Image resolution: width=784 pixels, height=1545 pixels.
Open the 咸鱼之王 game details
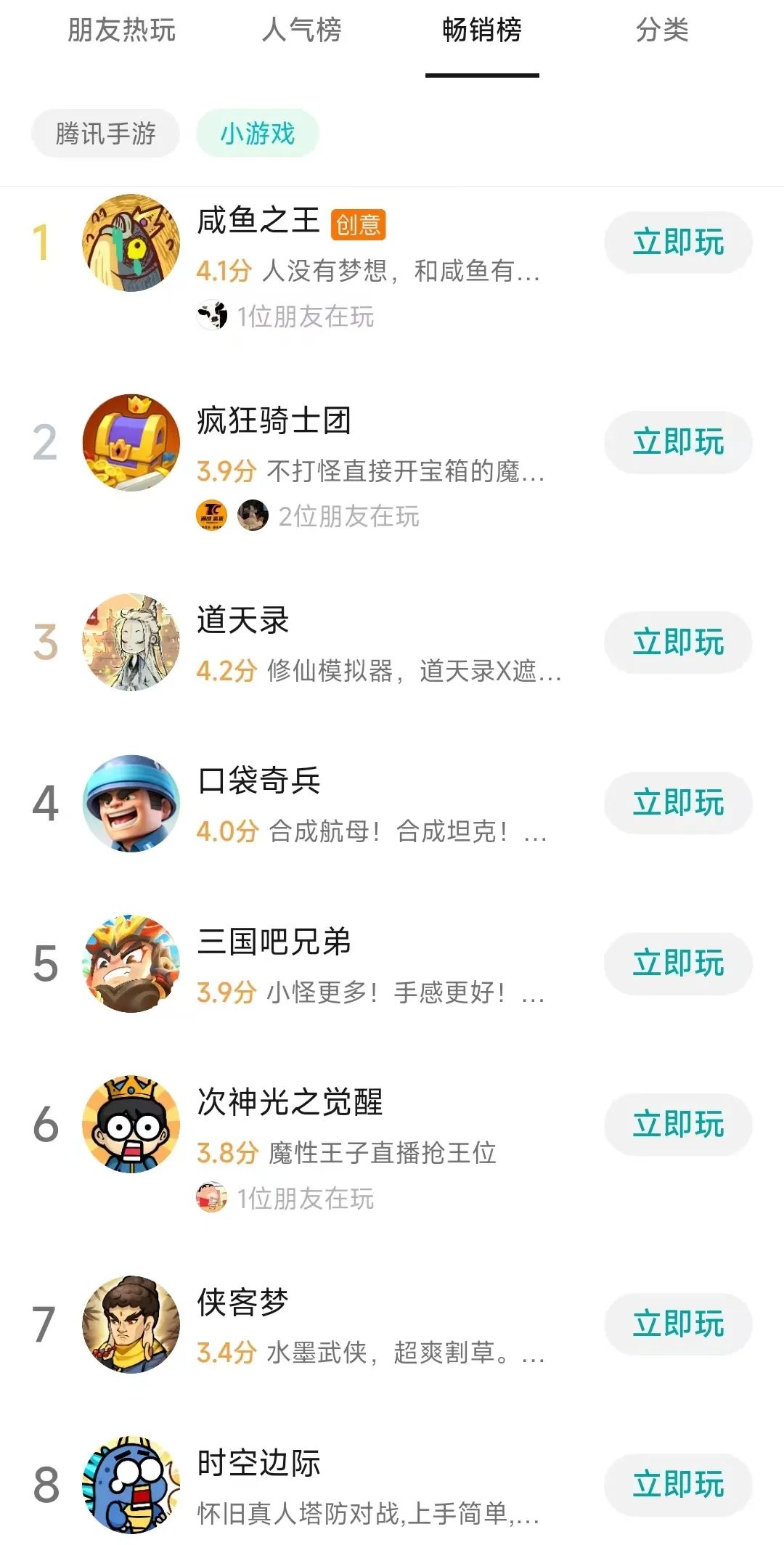click(258, 221)
